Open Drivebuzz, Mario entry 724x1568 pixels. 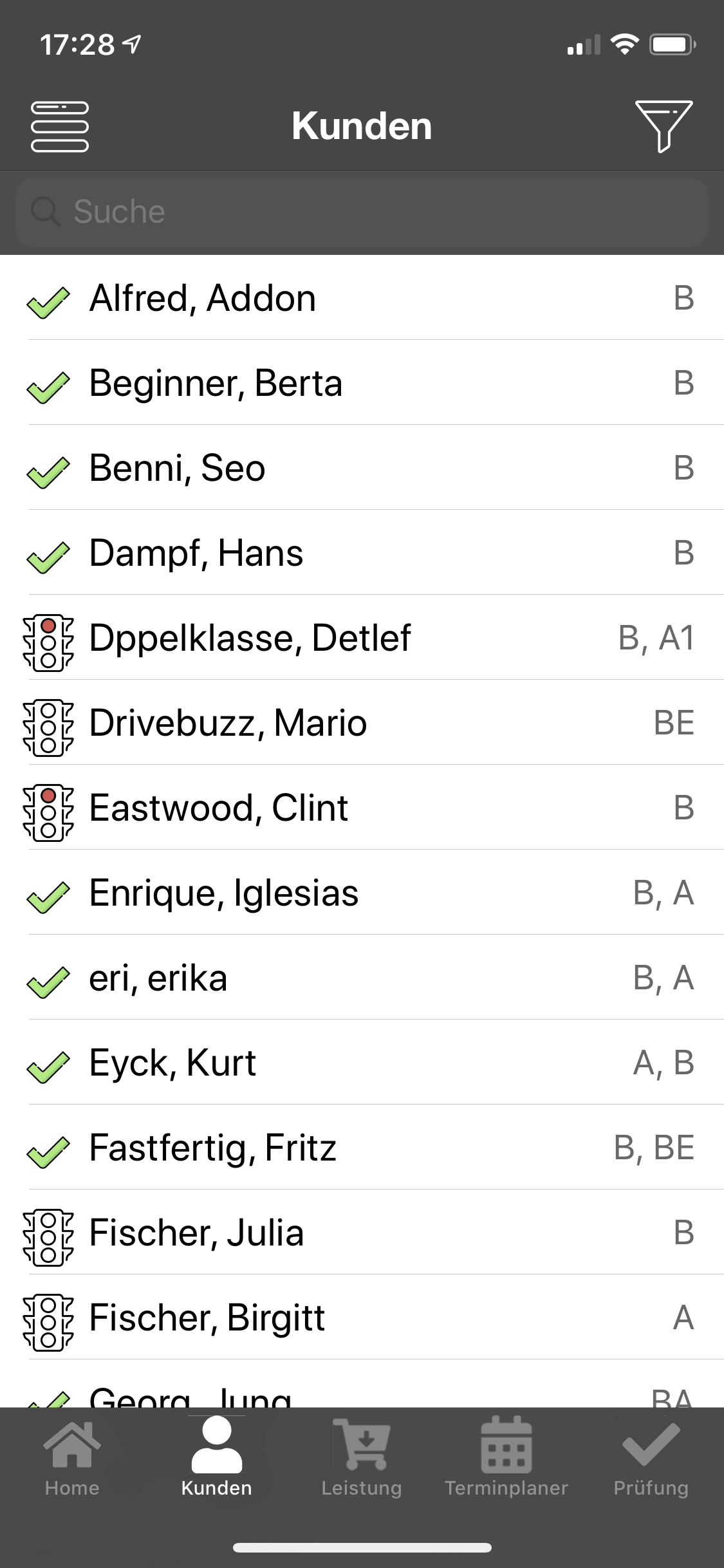click(x=362, y=723)
